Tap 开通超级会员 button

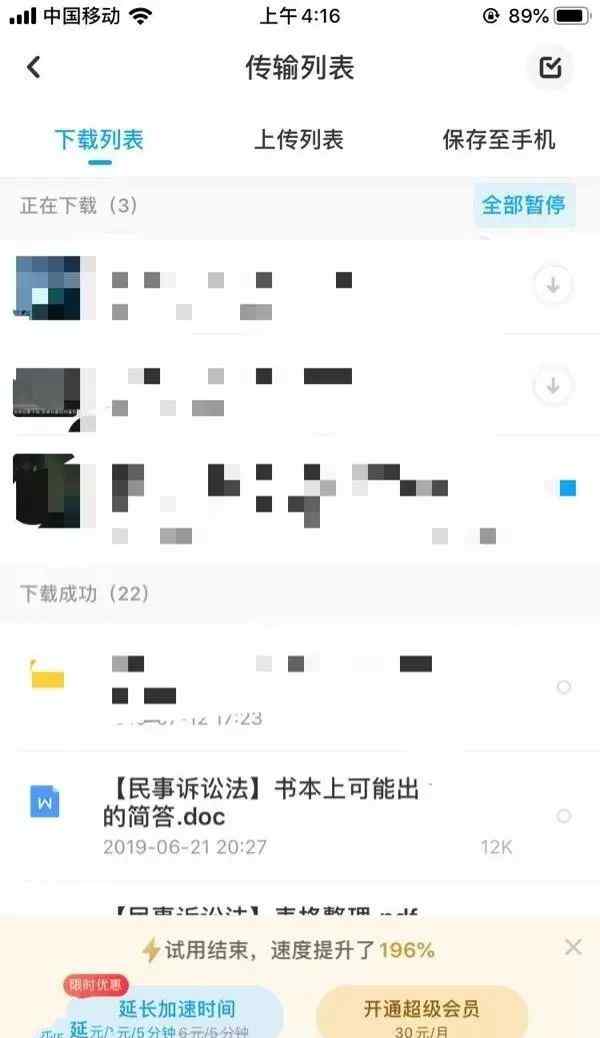(421, 1012)
